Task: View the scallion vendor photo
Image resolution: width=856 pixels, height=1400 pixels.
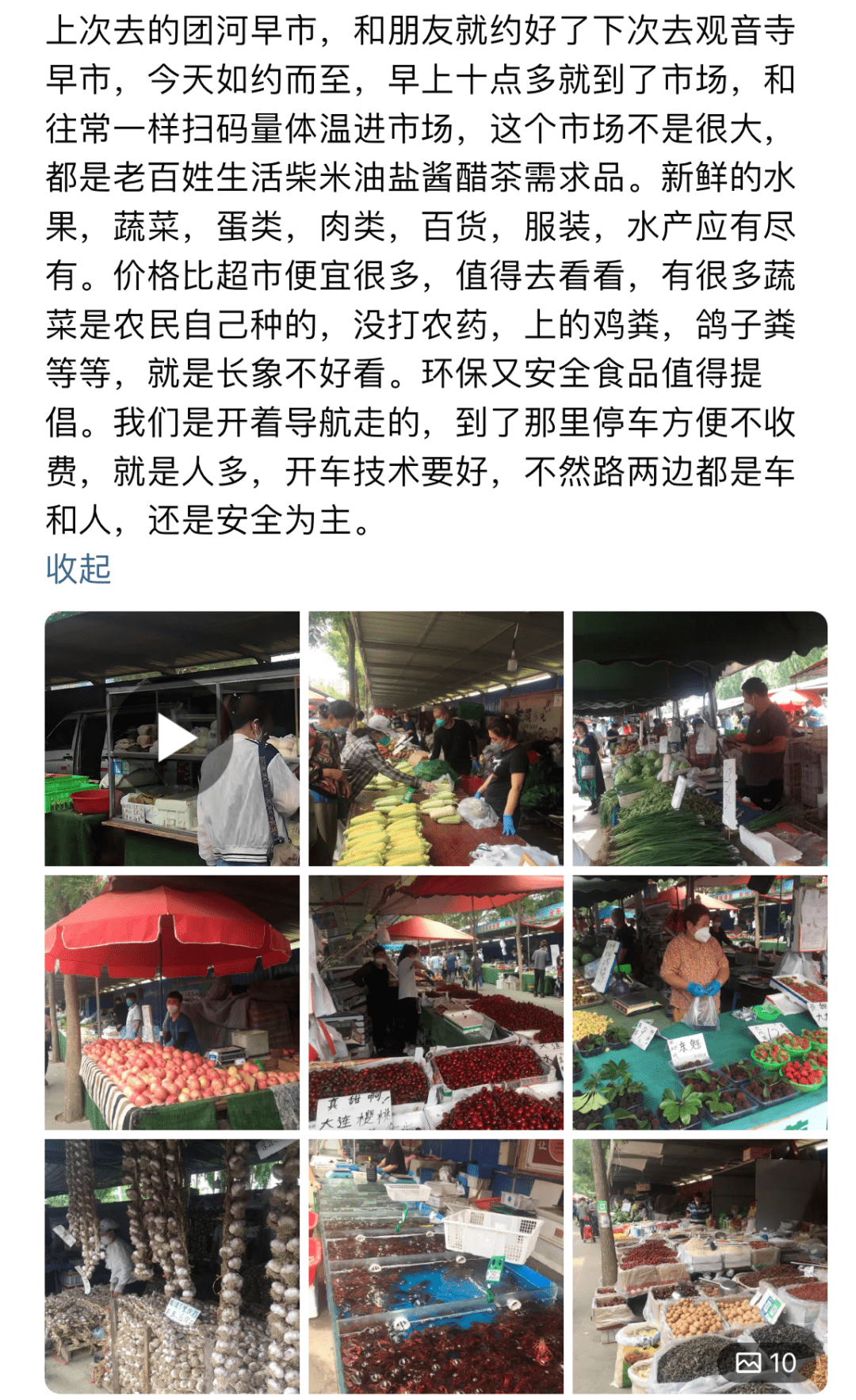Action: [697, 741]
